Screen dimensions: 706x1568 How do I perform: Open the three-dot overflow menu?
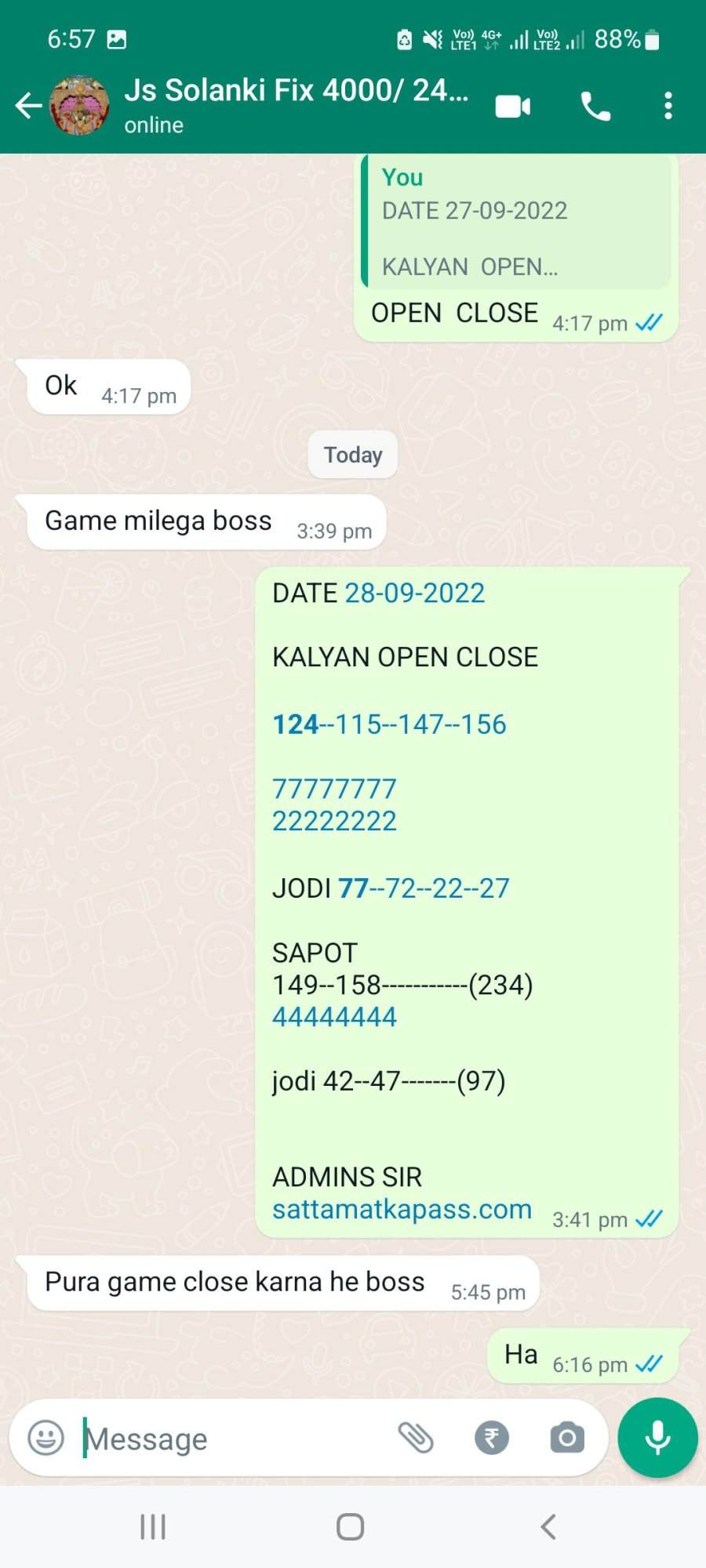click(x=668, y=106)
